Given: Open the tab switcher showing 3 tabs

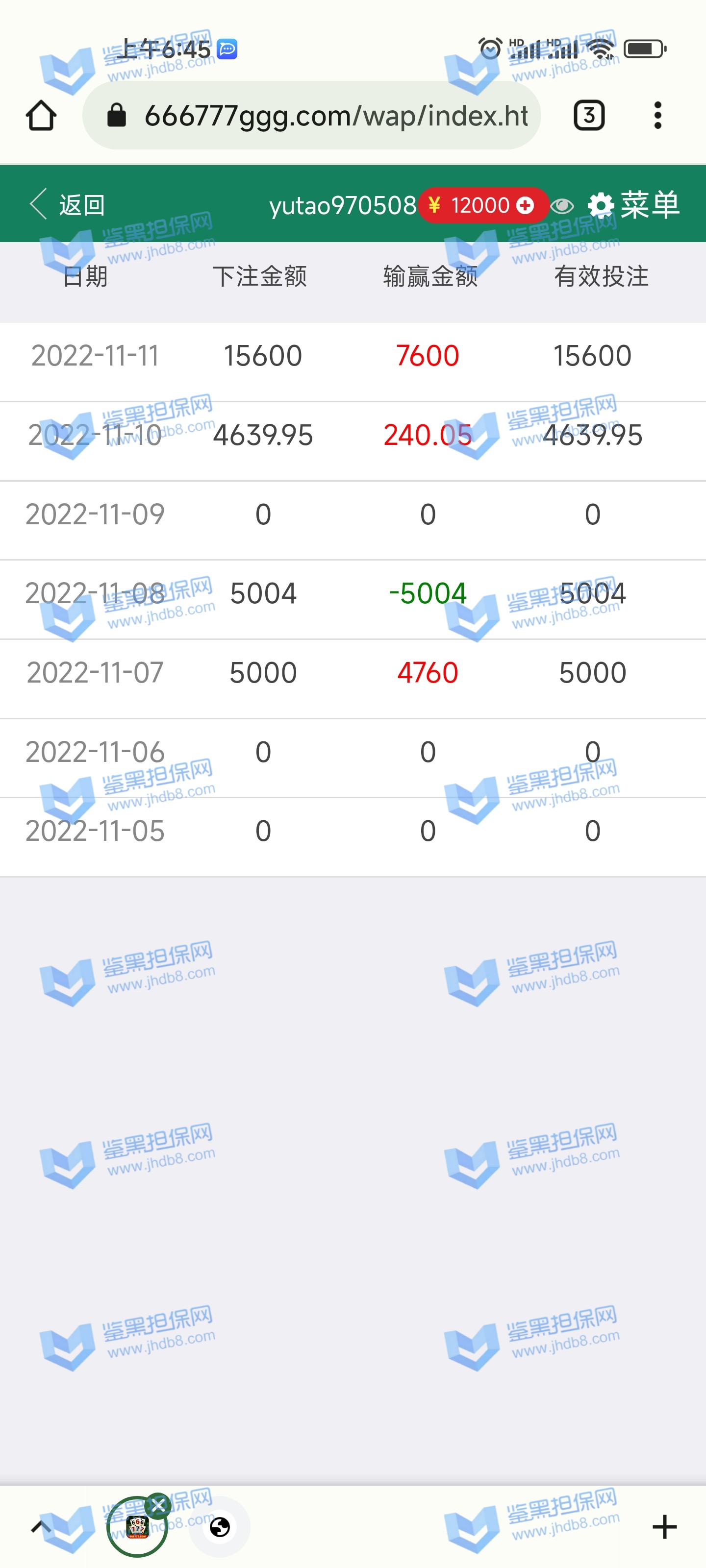Looking at the screenshot, I should click(x=588, y=116).
